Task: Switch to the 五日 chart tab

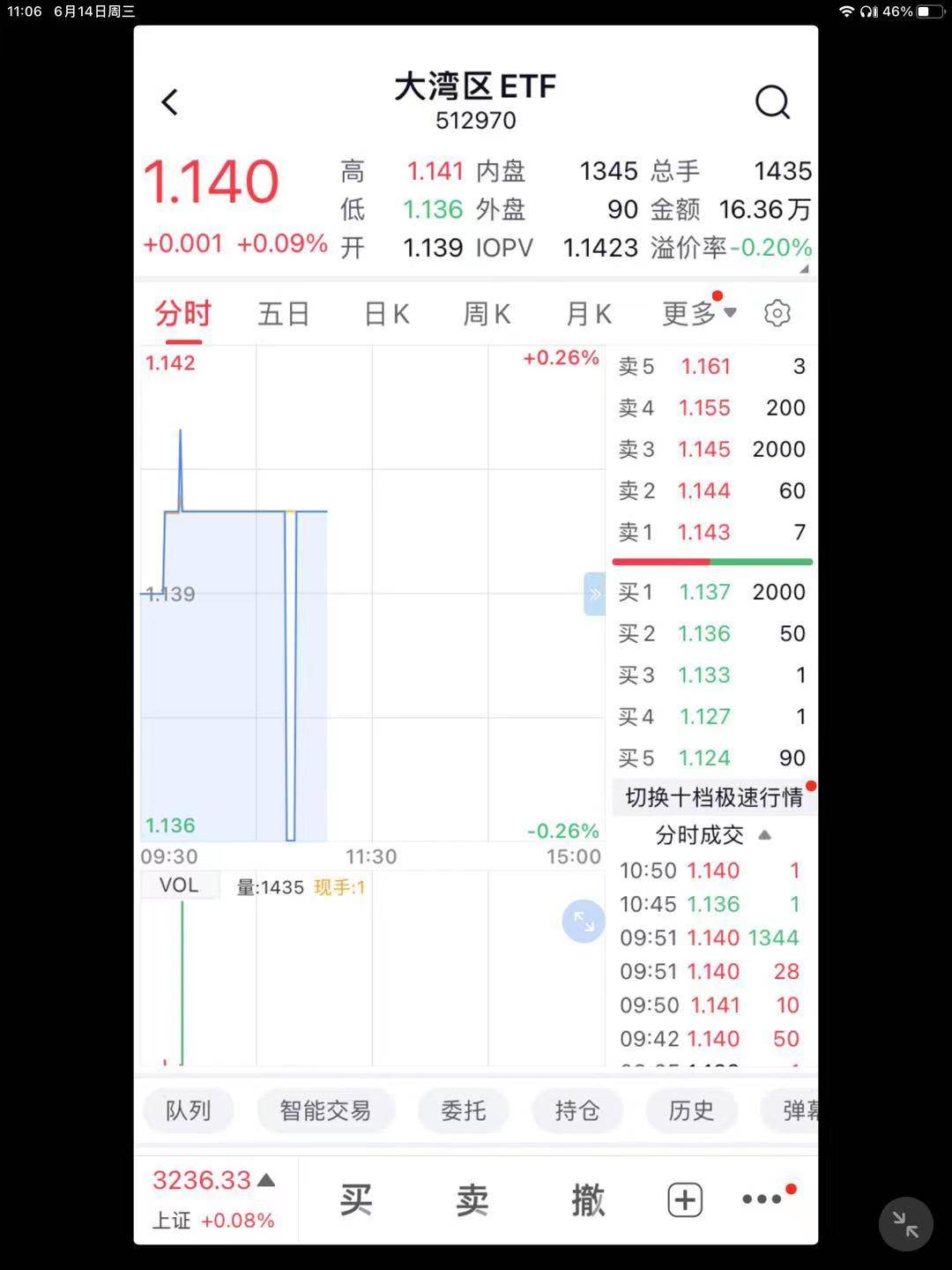Action: point(284,314)
